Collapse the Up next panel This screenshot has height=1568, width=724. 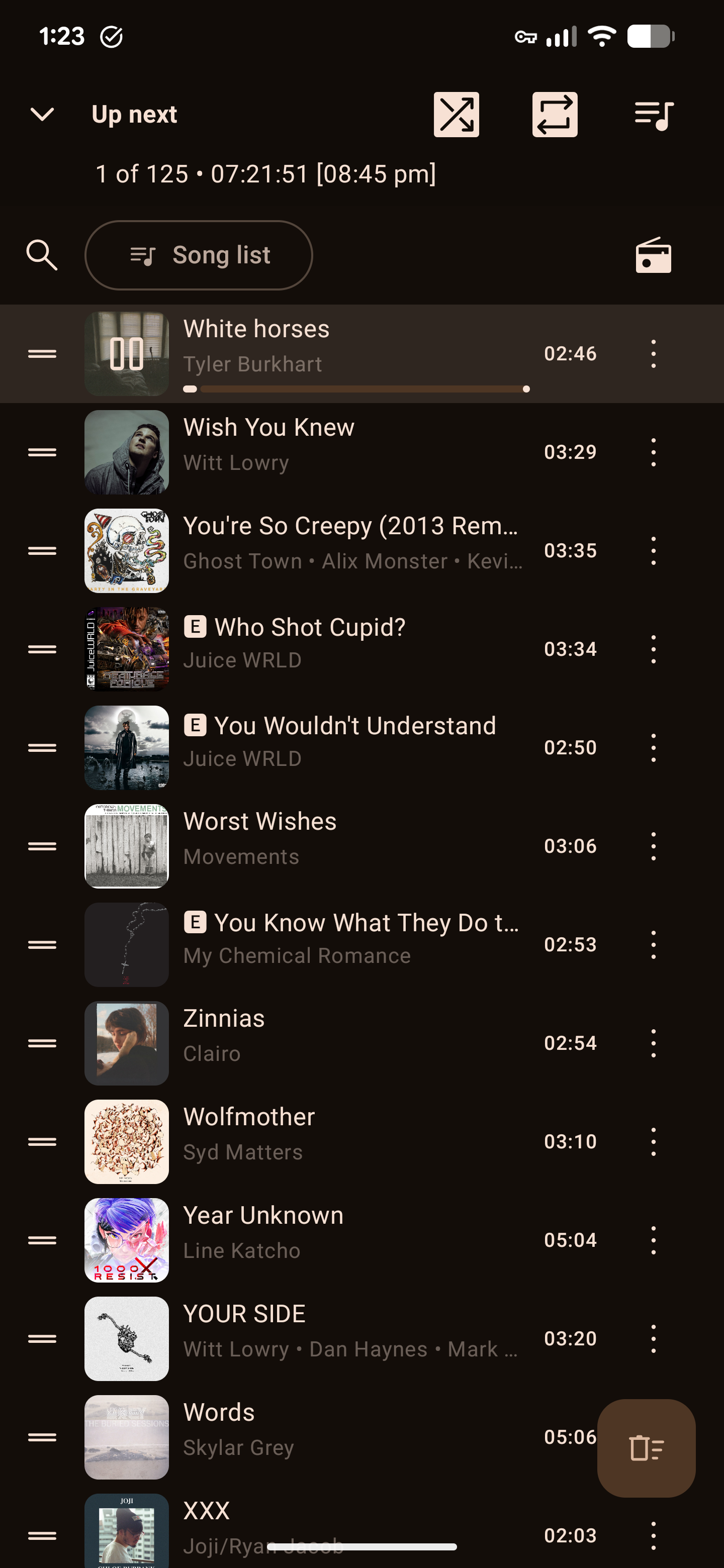(x=42, y=115)
